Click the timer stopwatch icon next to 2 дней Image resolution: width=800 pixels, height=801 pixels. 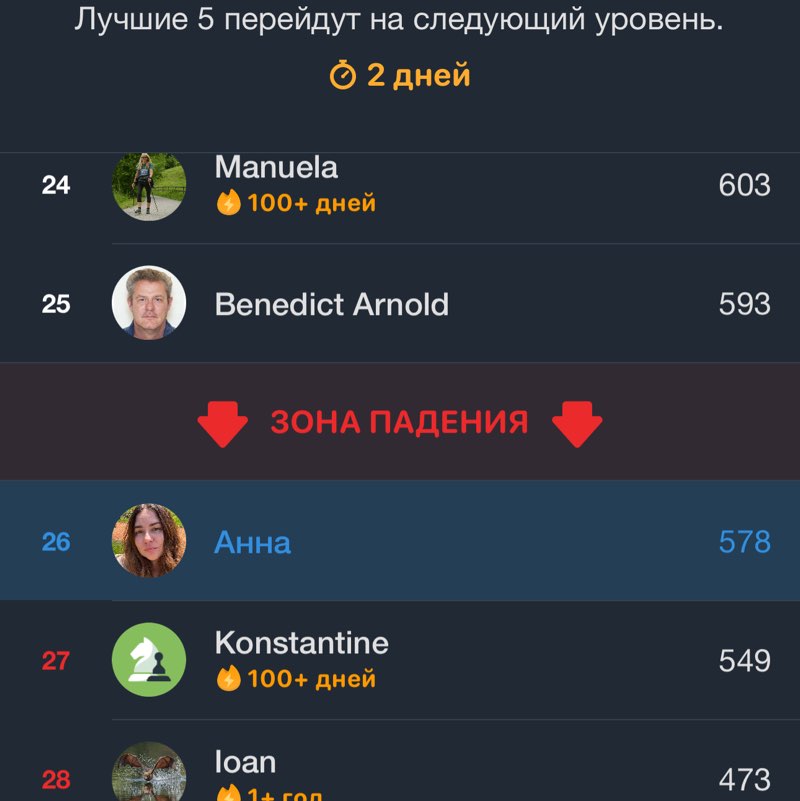coord(342,73)
